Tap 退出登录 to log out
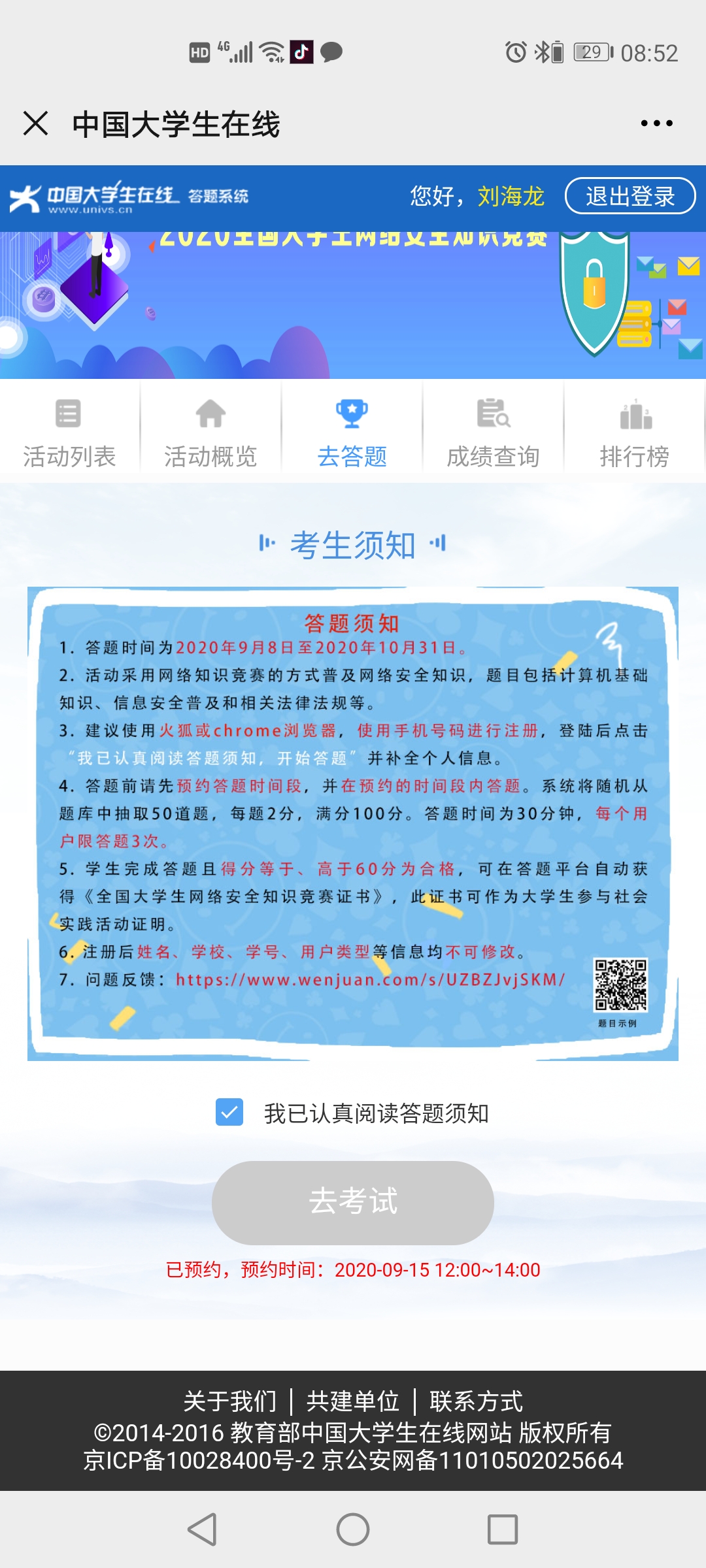 tap(630, 196)
